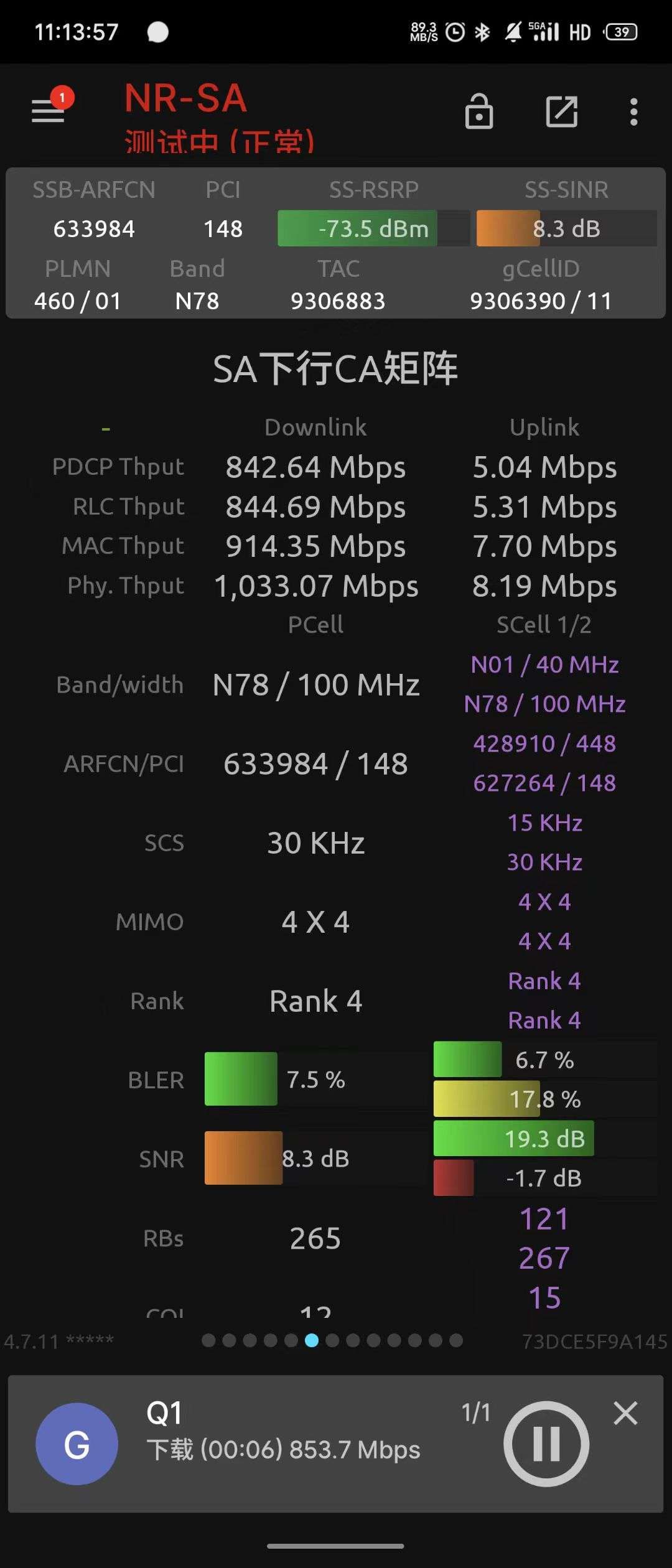
Task: Tap the gCellID value 9306390 / 11
Action: (x=538, y=301)
